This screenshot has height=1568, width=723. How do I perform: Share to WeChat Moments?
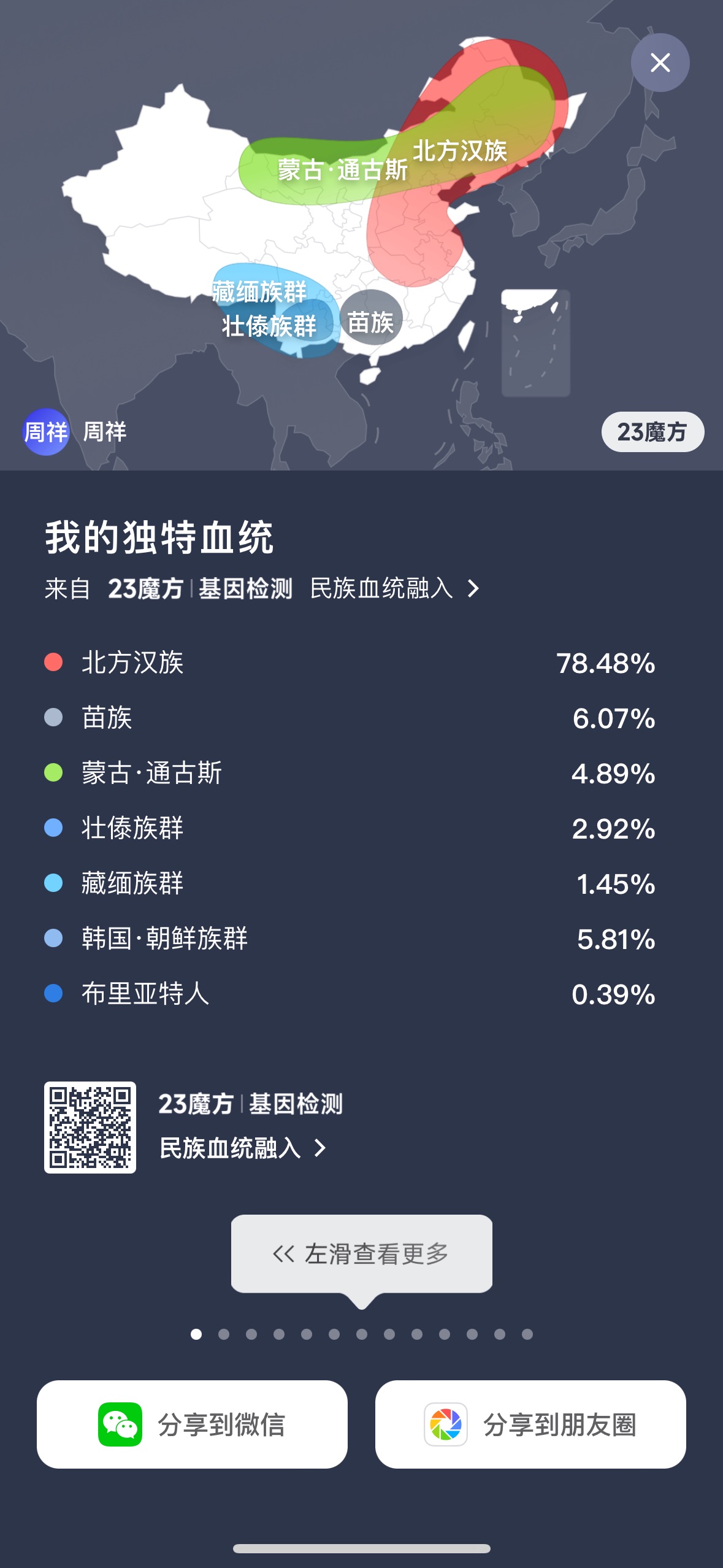(530, 1424)
